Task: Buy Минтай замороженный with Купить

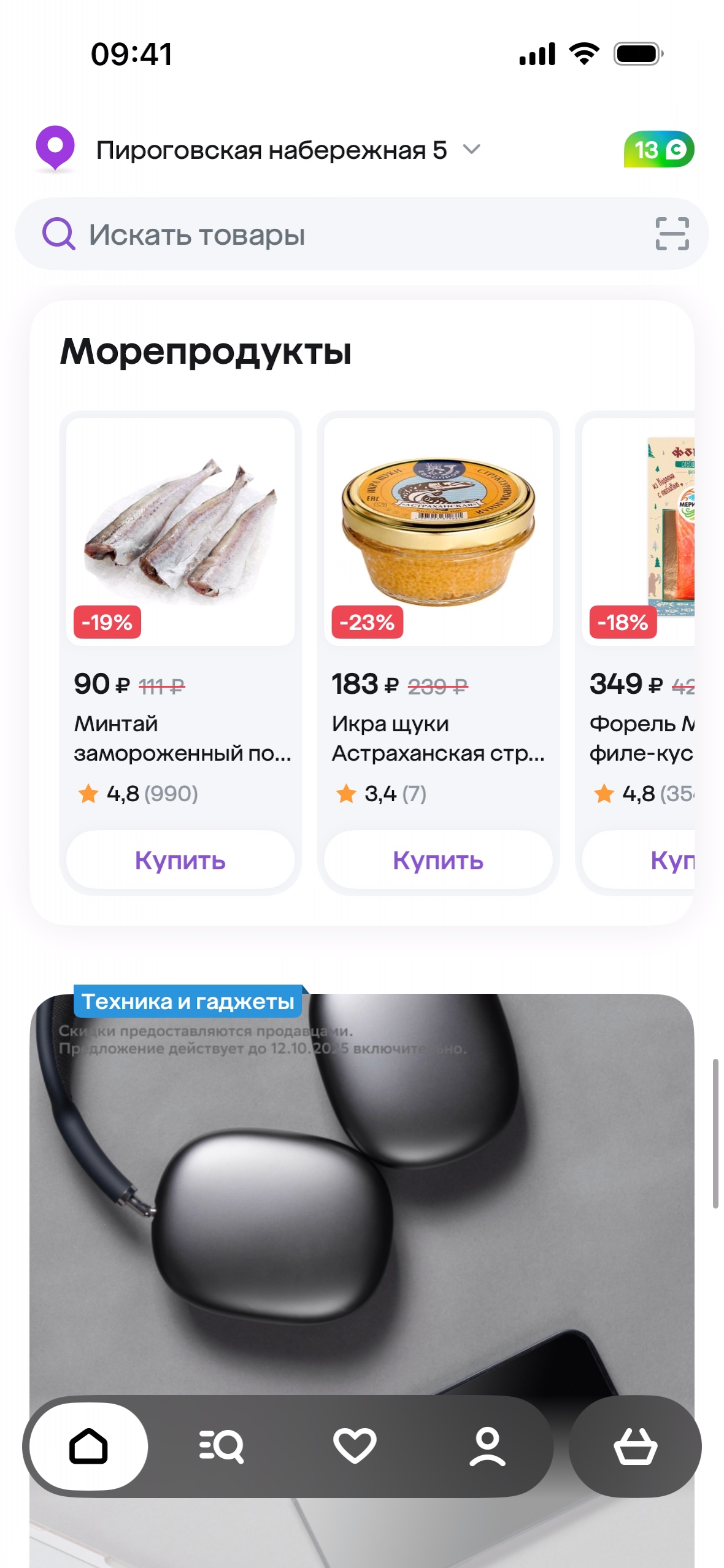Action: click(180, 860)
